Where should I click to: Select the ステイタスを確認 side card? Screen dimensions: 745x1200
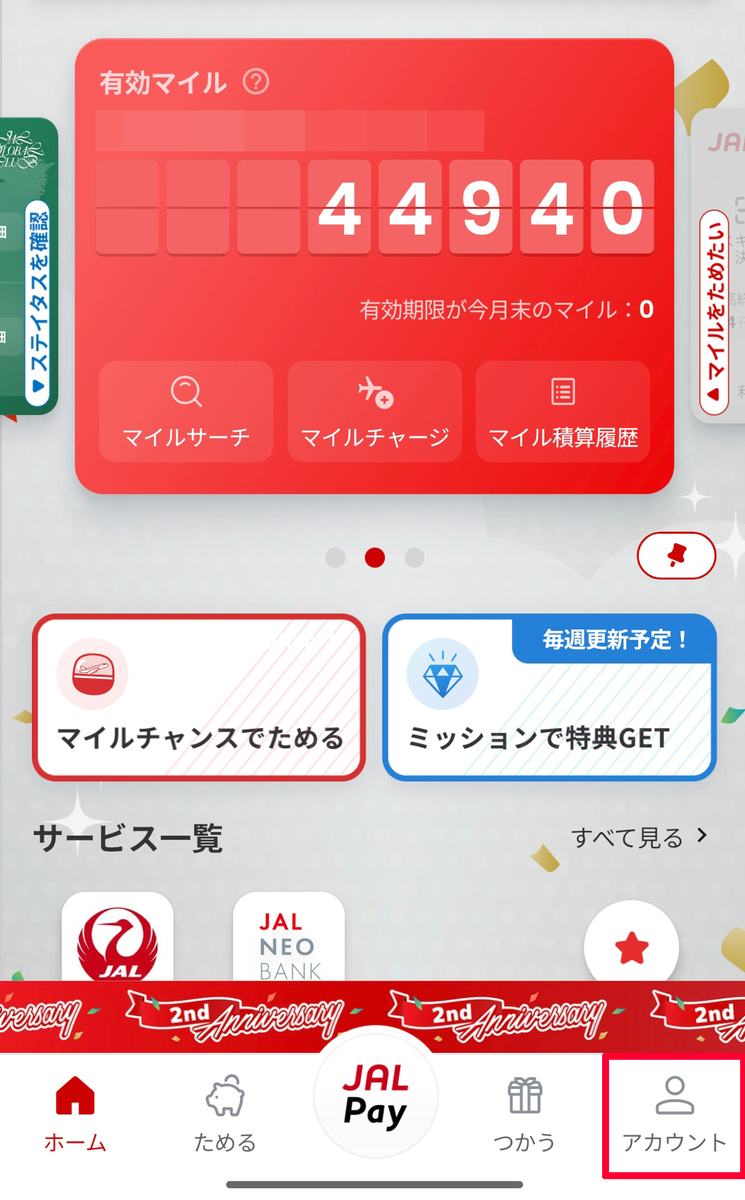coord(28,265)
